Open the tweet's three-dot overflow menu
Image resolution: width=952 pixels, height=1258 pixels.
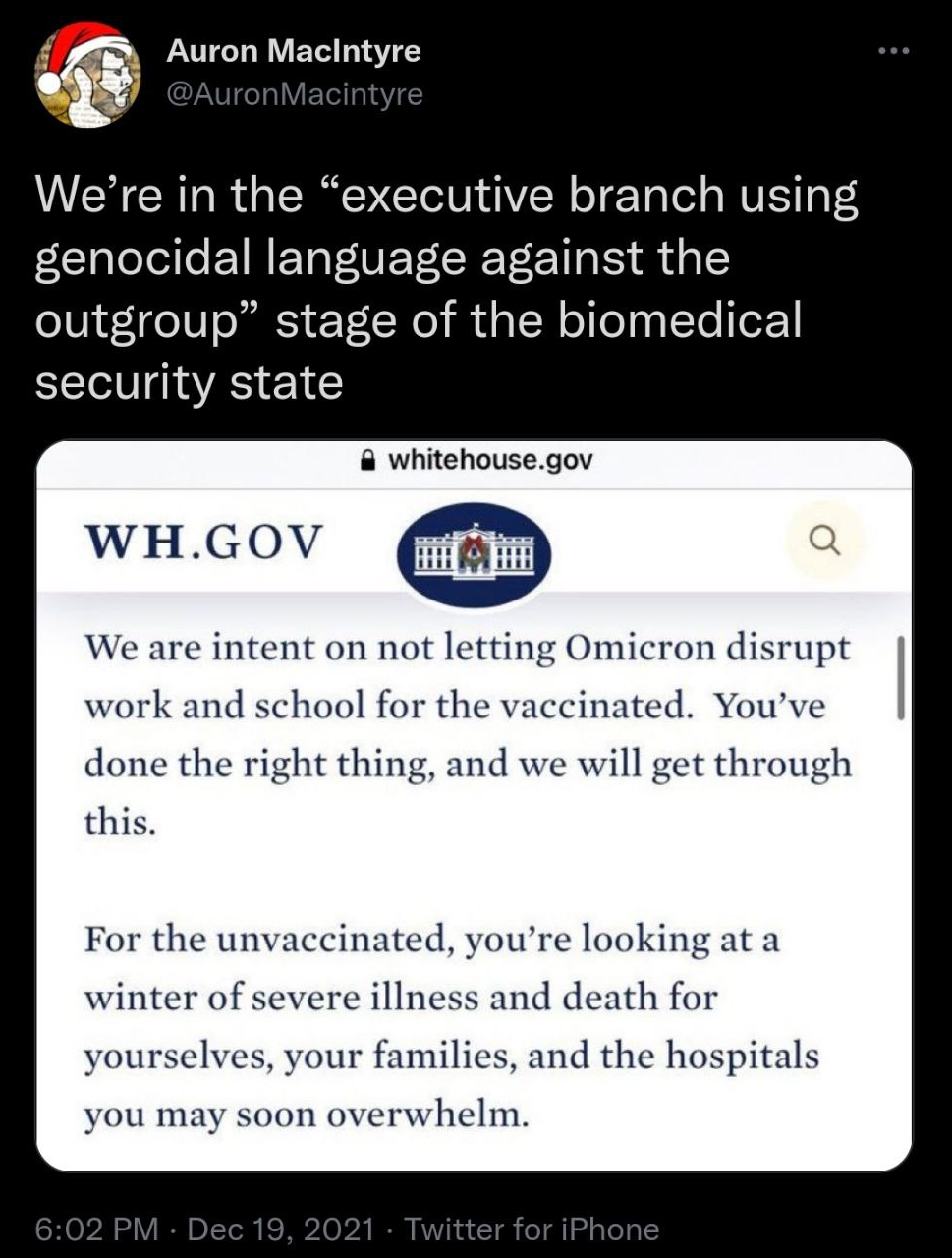(x=894, y=52)
